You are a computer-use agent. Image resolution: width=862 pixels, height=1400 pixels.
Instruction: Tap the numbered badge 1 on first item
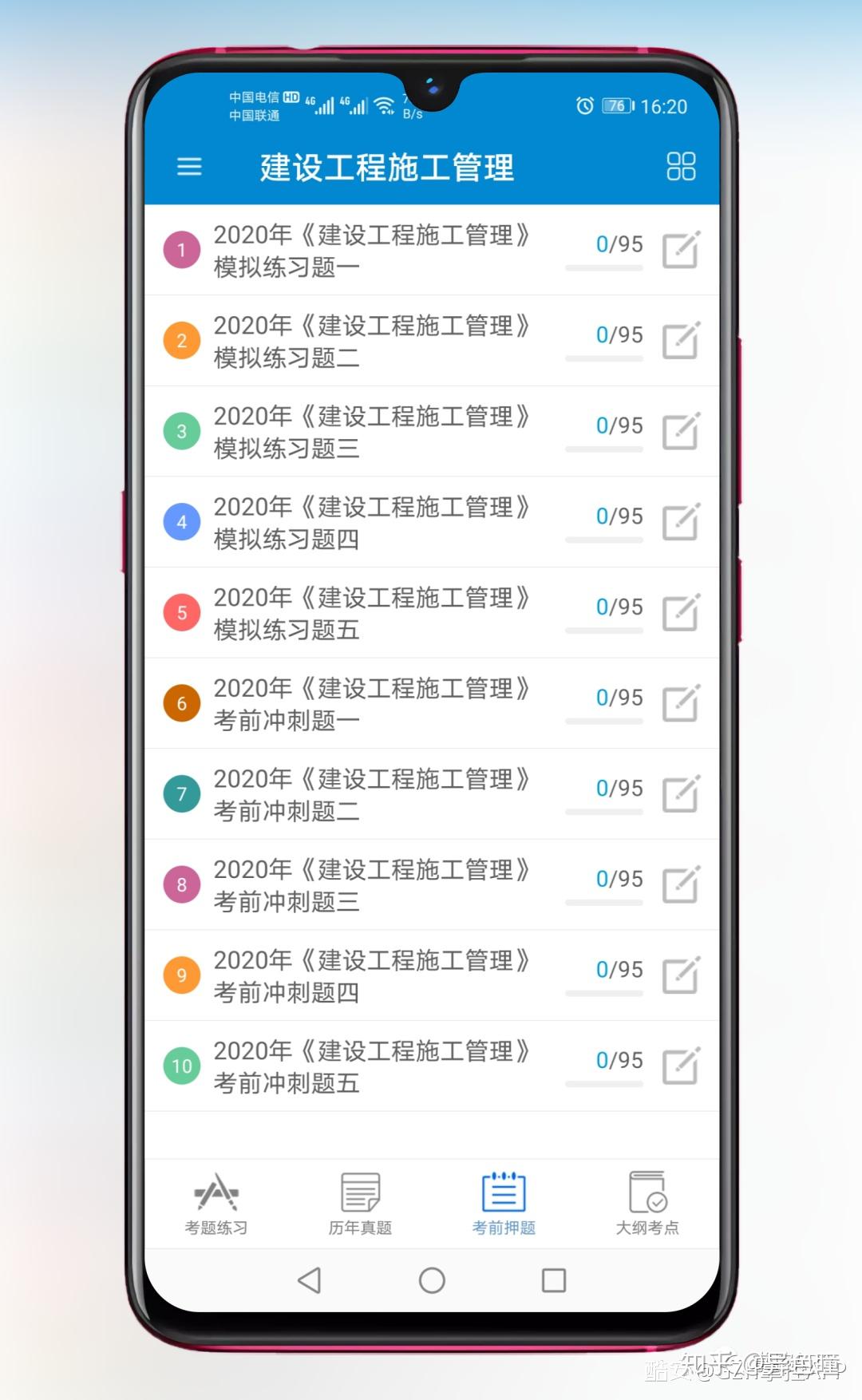point(181,249)
